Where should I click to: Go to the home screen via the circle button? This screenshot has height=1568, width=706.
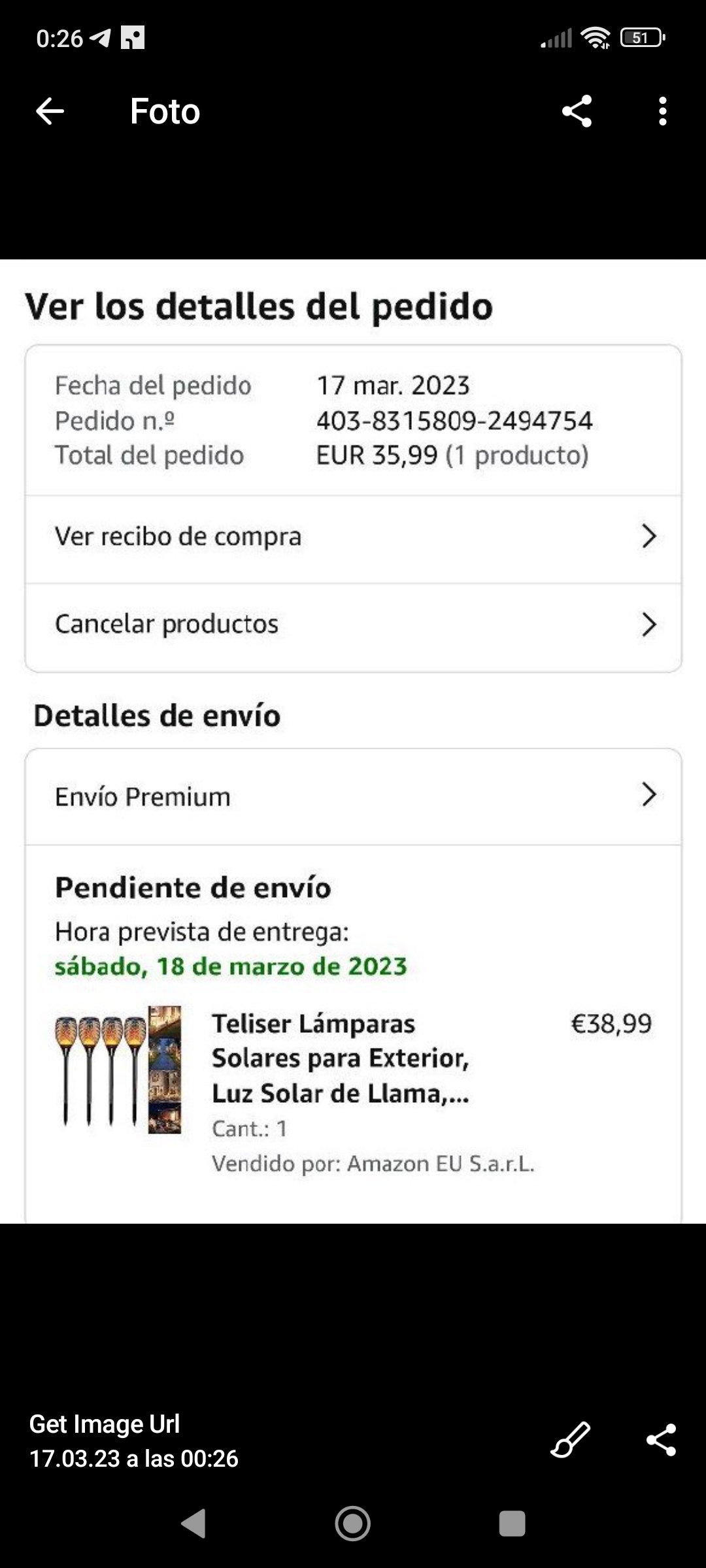pyautogui.click(x=353, y=1524)
